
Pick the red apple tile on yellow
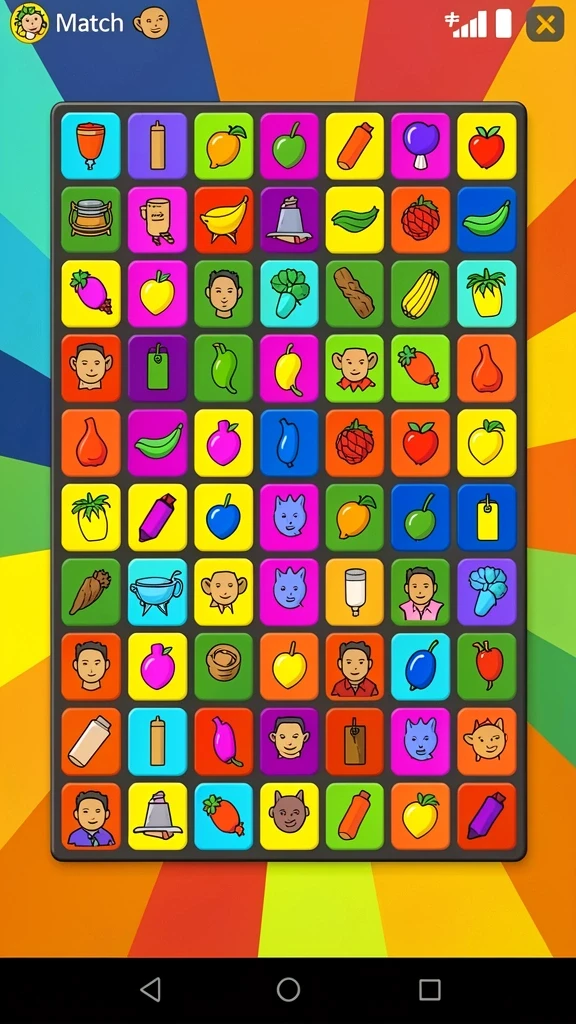click(x=487, y=146)
